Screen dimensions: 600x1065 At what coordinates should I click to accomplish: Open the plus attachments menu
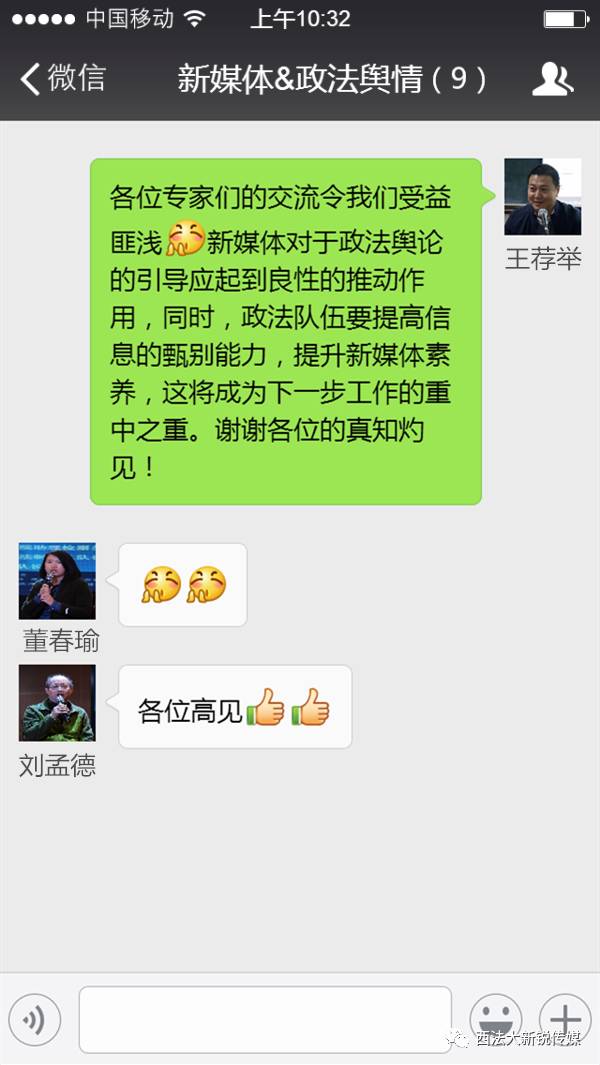565,1019
